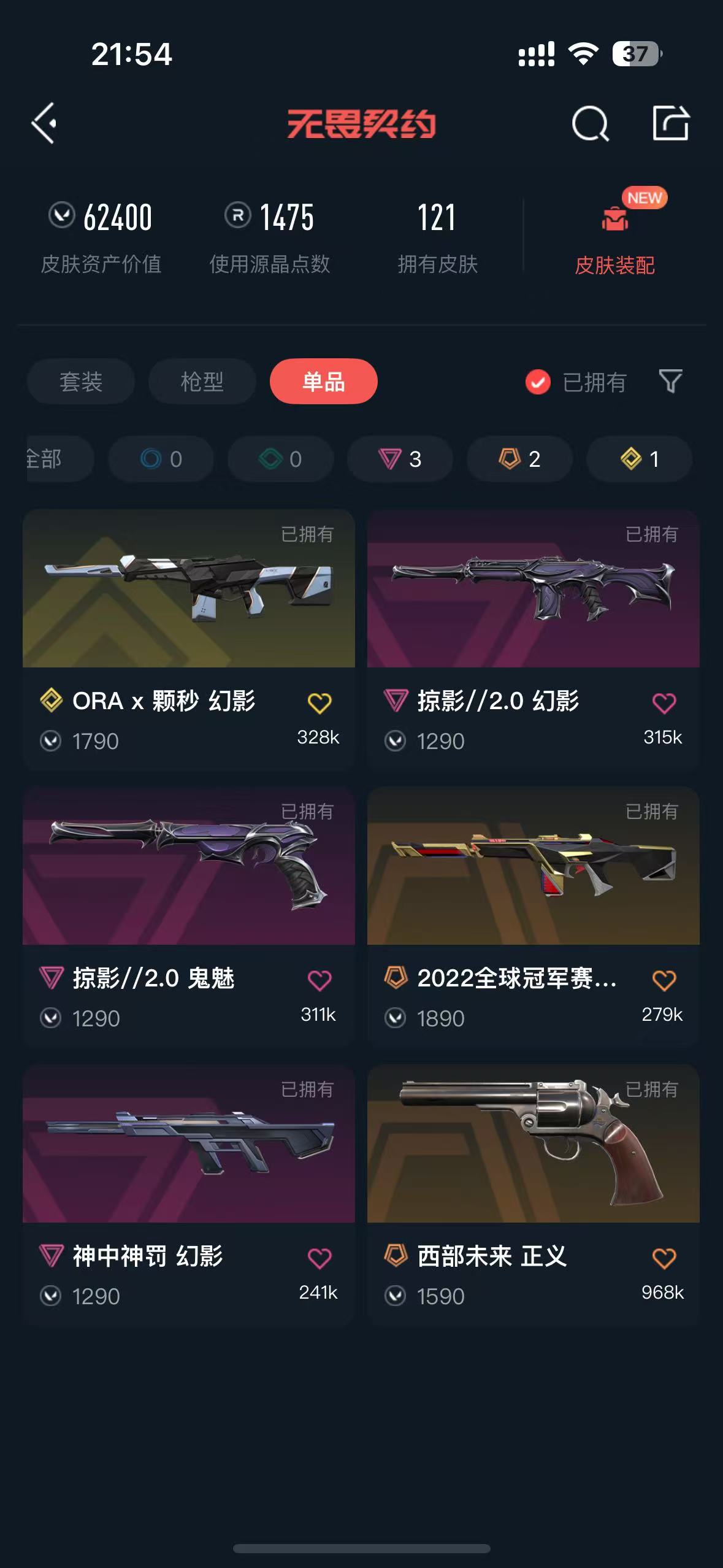
Task: Open the funnel filter icon
Action: [x=670, y=381]
